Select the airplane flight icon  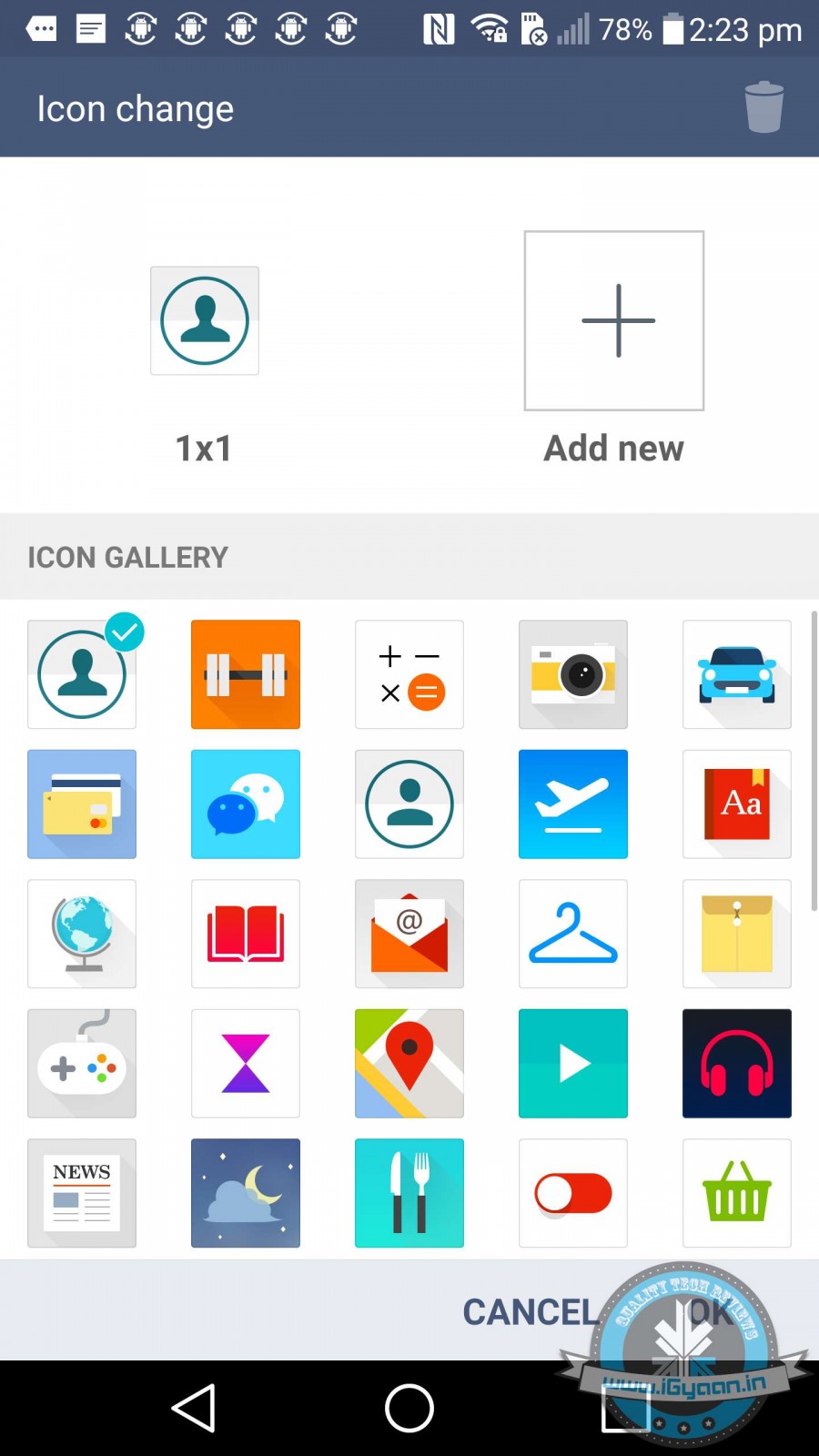click(573, 804)
